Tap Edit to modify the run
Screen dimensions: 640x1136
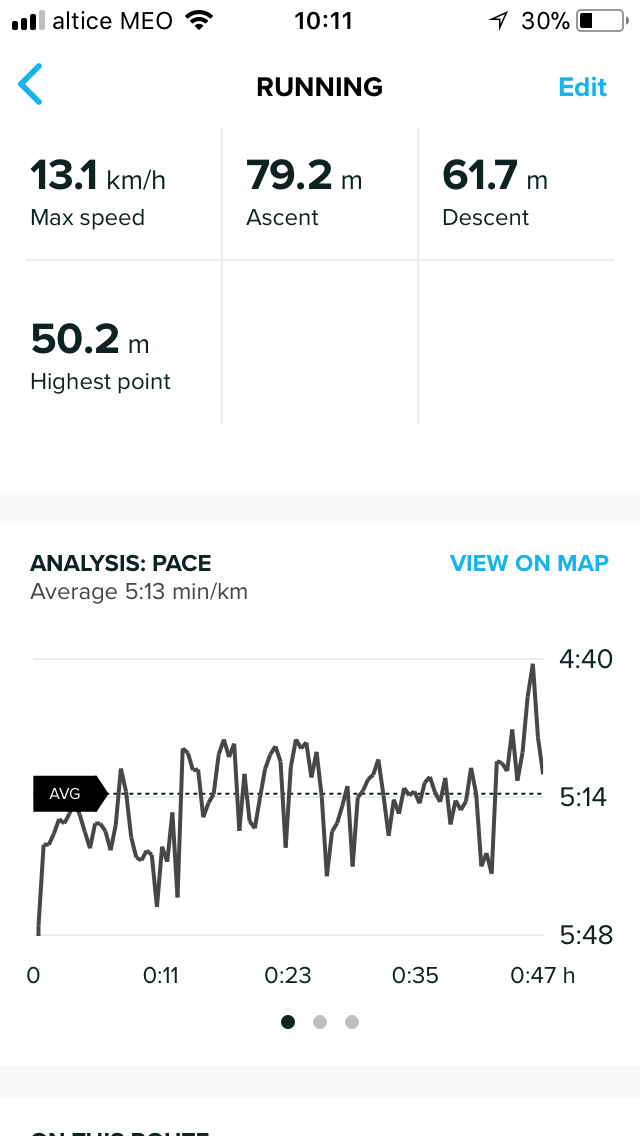click(x=582, y=88)
